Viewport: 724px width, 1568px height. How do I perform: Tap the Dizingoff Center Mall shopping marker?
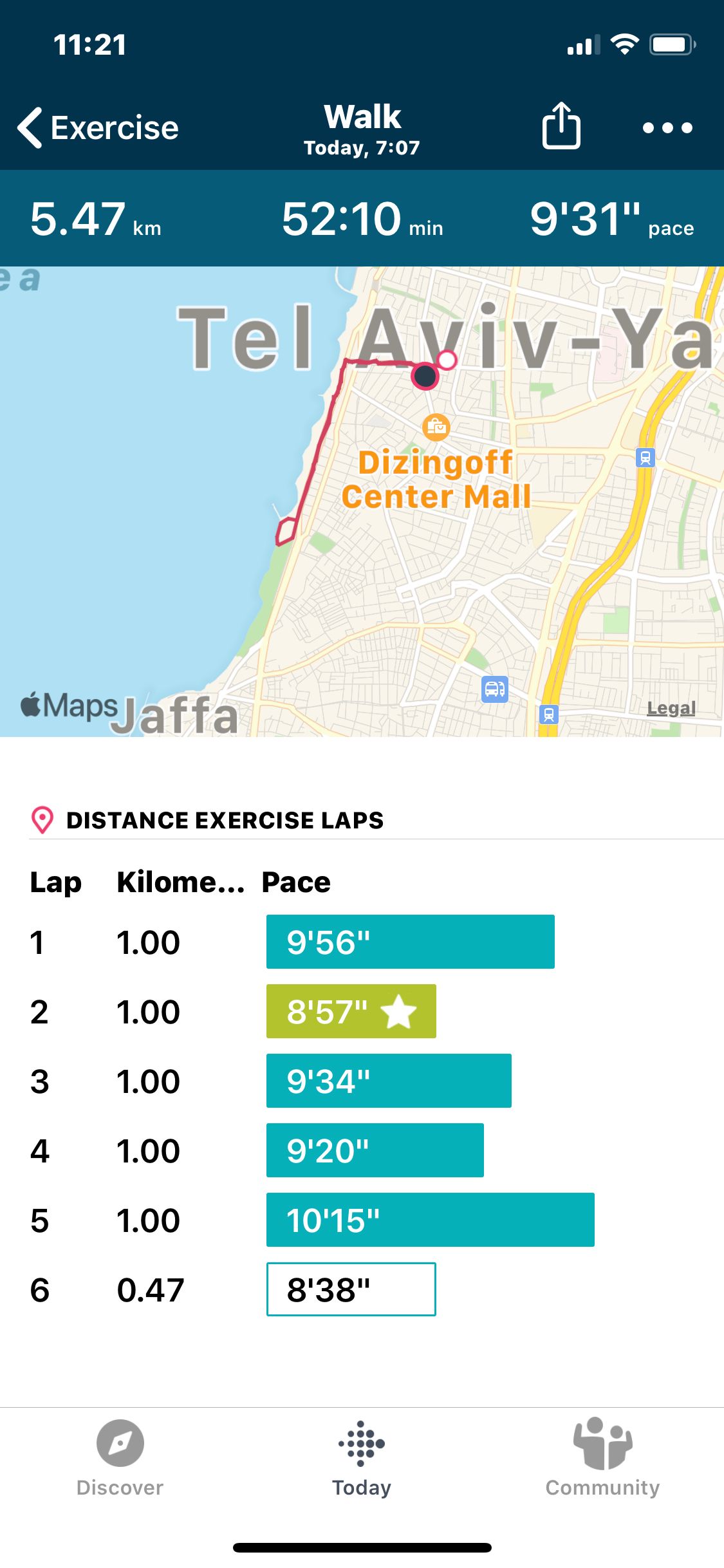click(437, 426)
